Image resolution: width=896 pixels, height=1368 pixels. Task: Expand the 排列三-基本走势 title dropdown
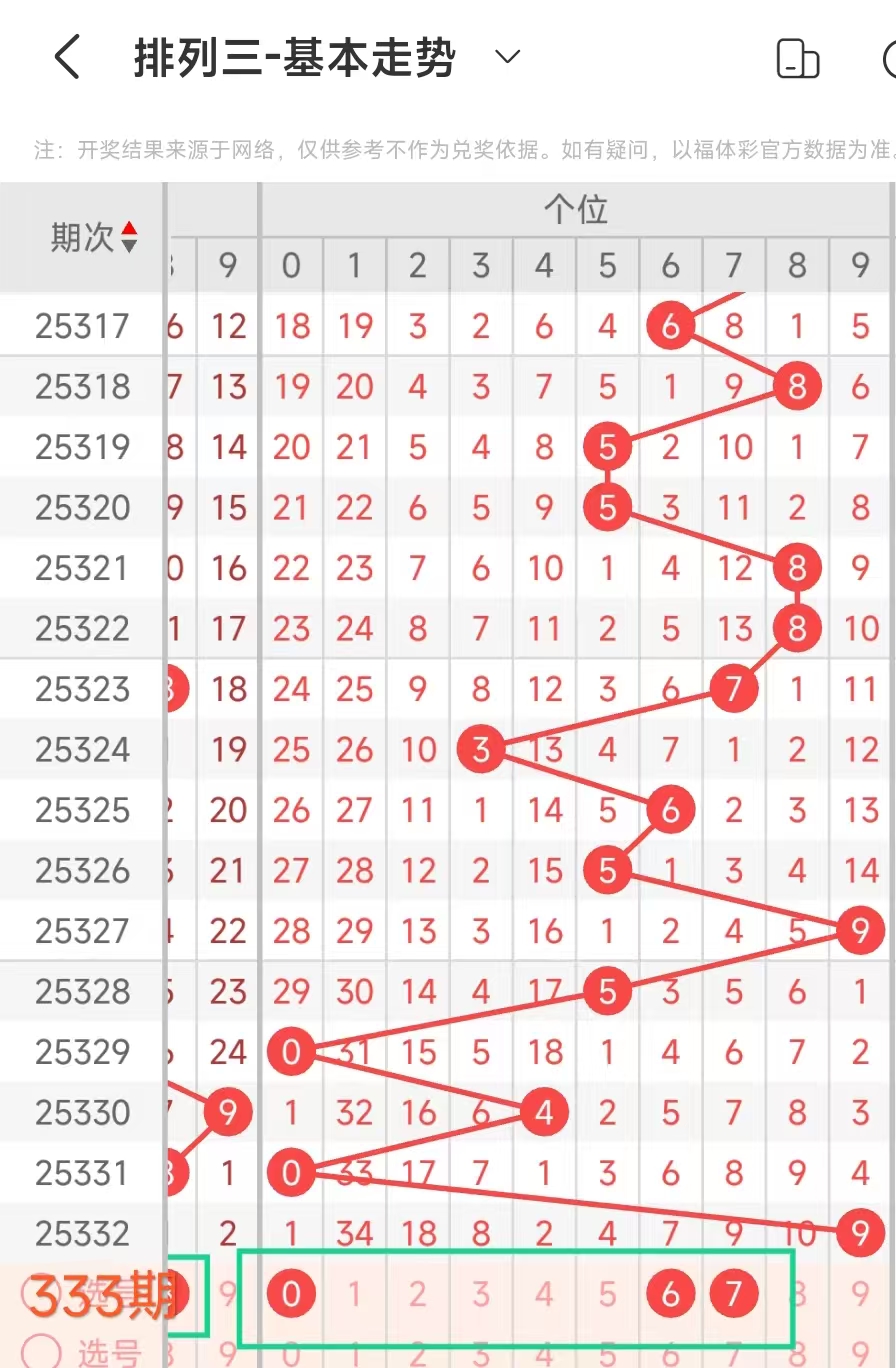click(x=508, y=57)
